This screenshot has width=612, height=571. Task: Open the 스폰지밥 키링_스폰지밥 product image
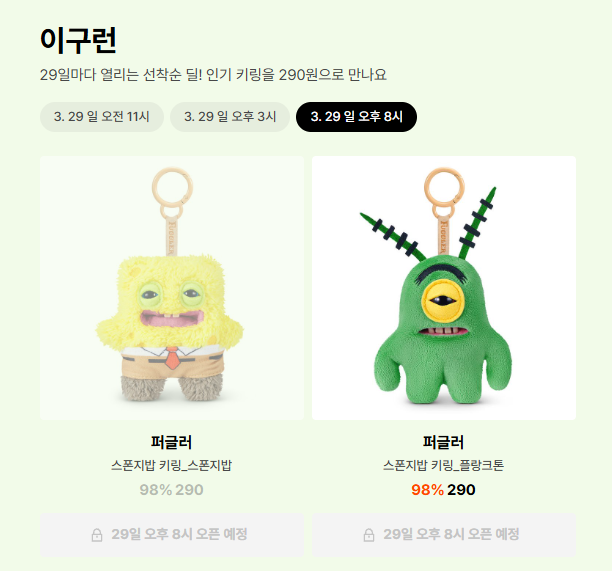point(172,288)
